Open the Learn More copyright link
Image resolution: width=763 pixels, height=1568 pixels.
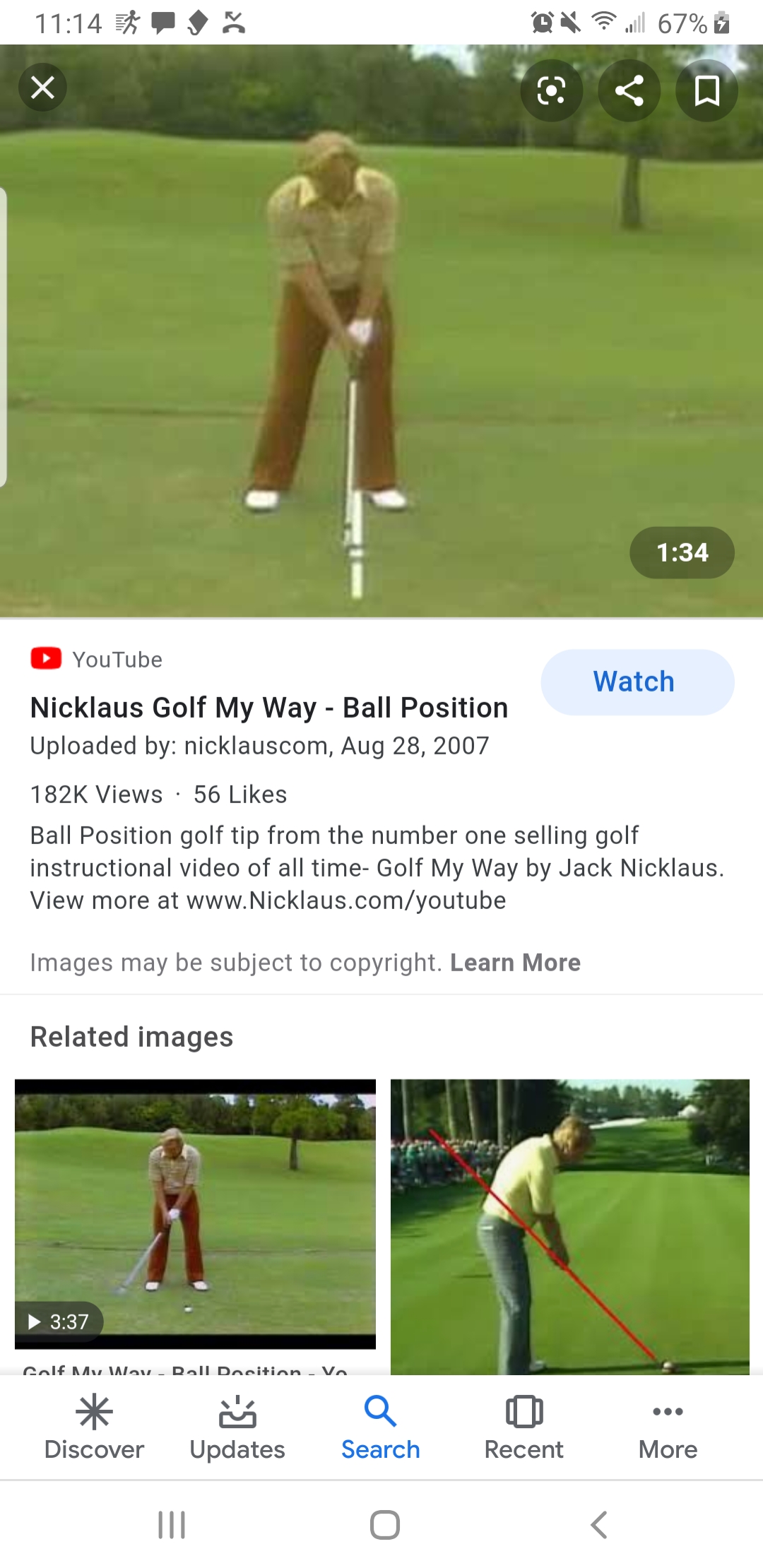[515, 963]
